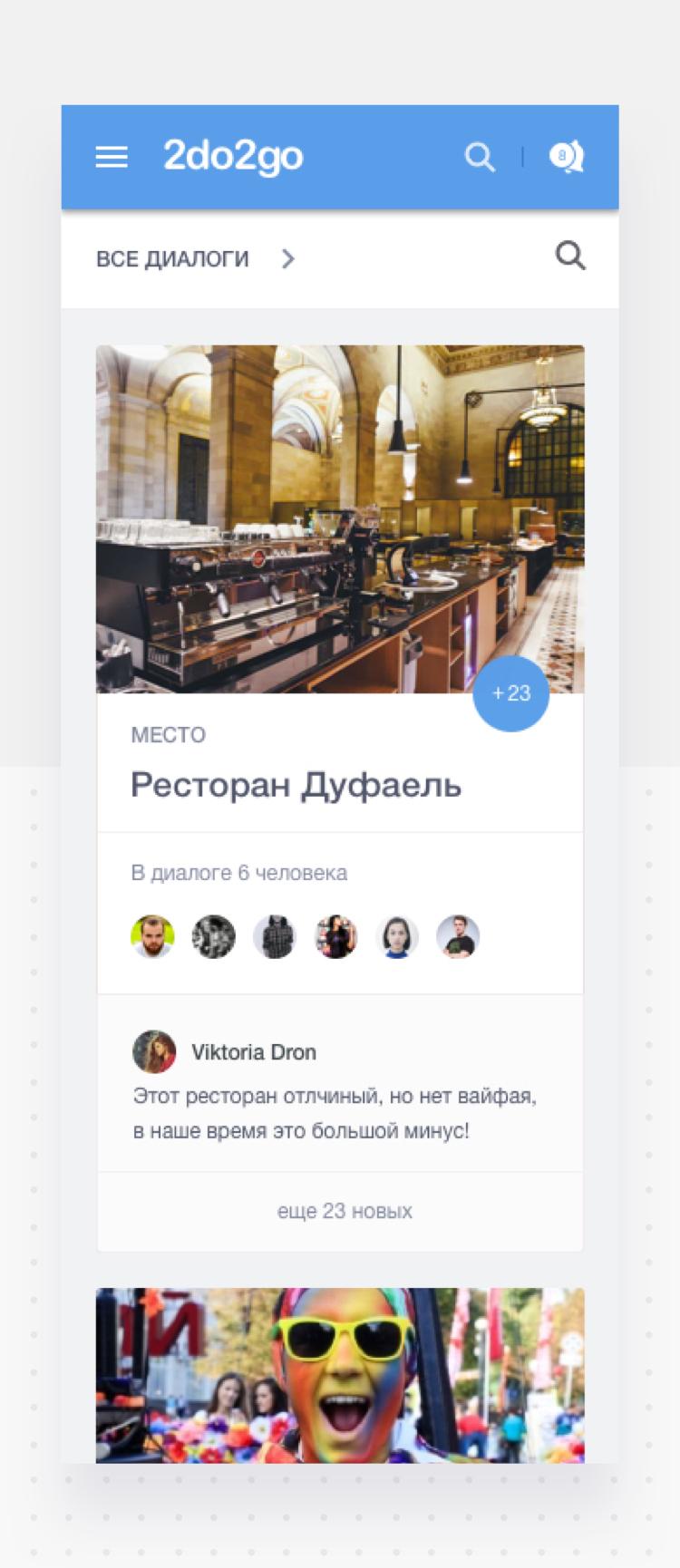680x1568 pixels.
Task: Open the messages chat bubble icon
Action: (x=566, y=158)
